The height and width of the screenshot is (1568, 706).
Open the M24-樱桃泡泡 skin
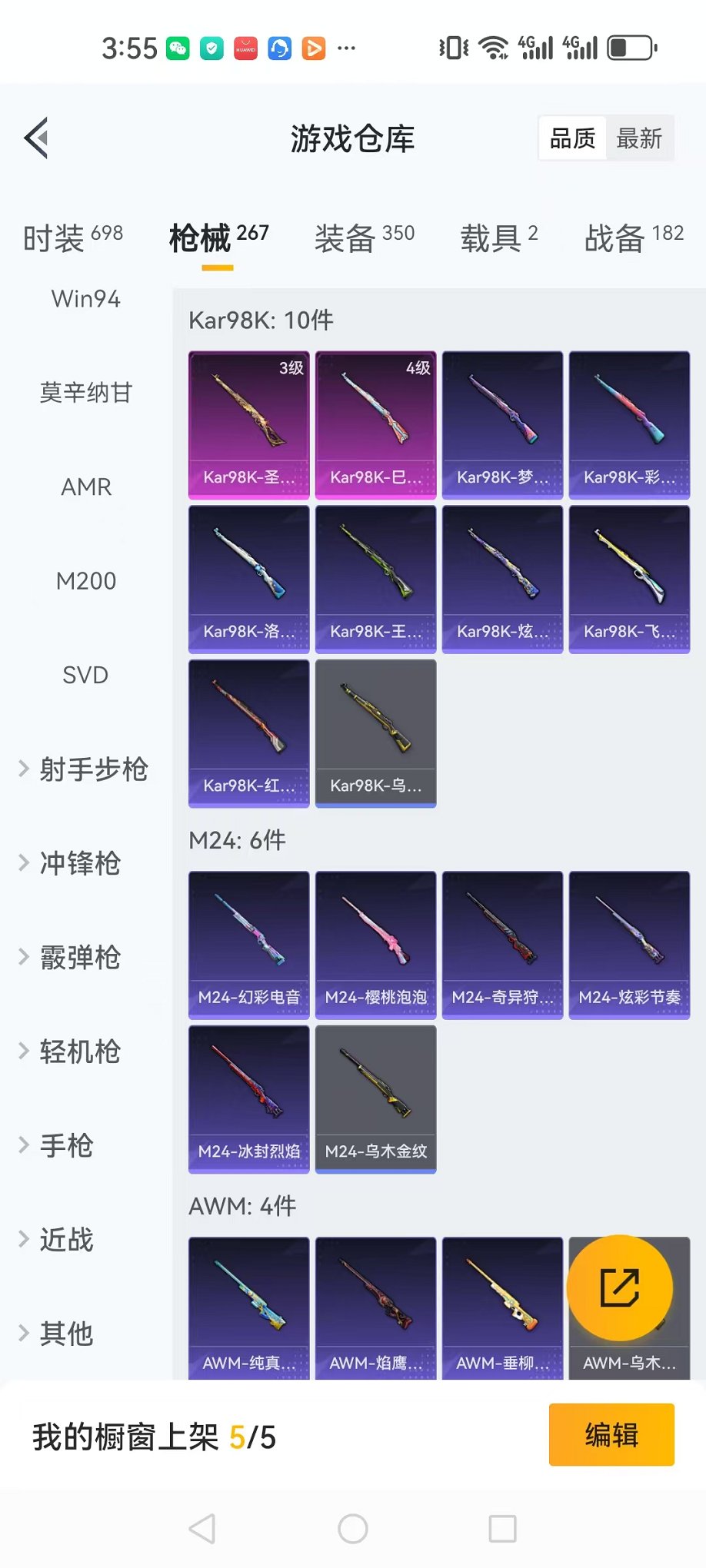point(375,945)
